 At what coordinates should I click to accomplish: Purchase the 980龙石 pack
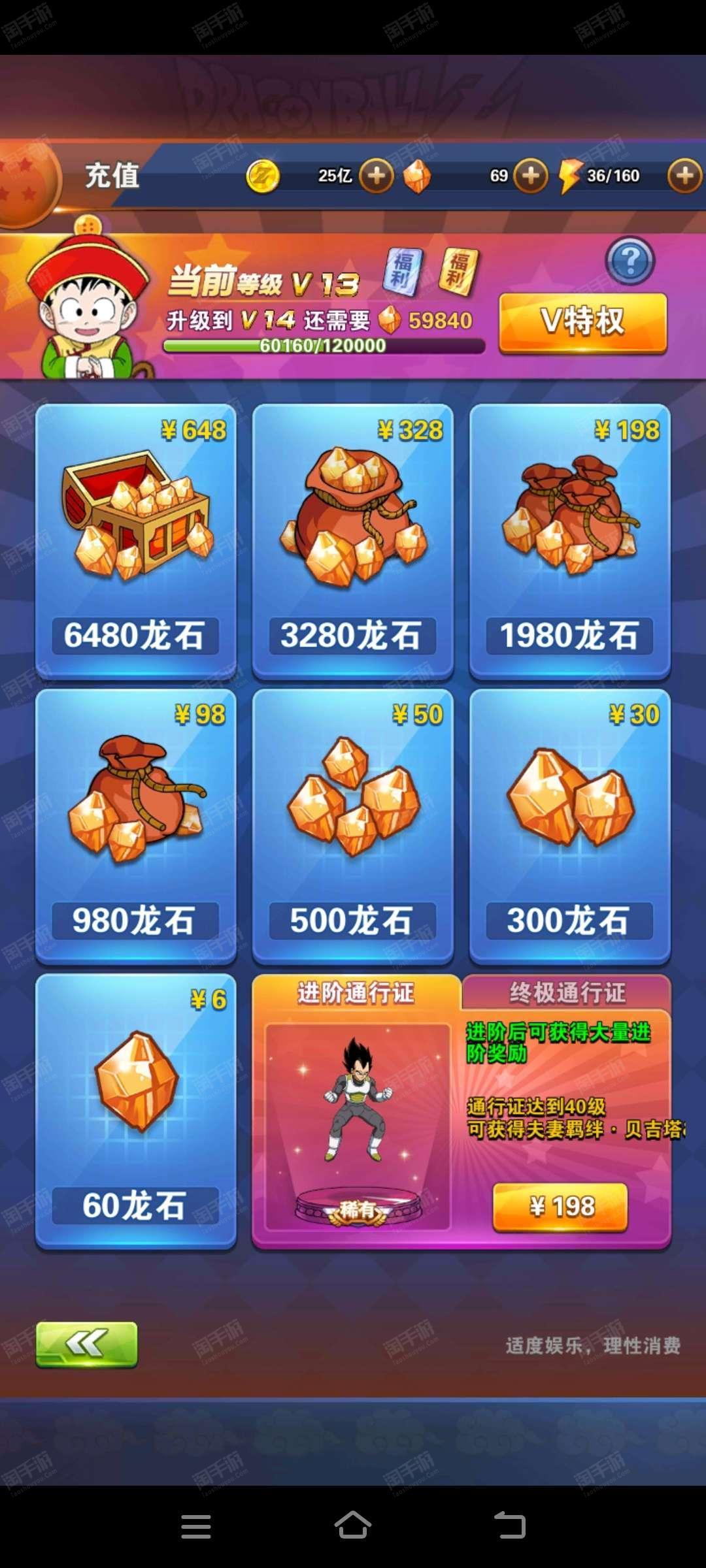(x=136, y=826)
